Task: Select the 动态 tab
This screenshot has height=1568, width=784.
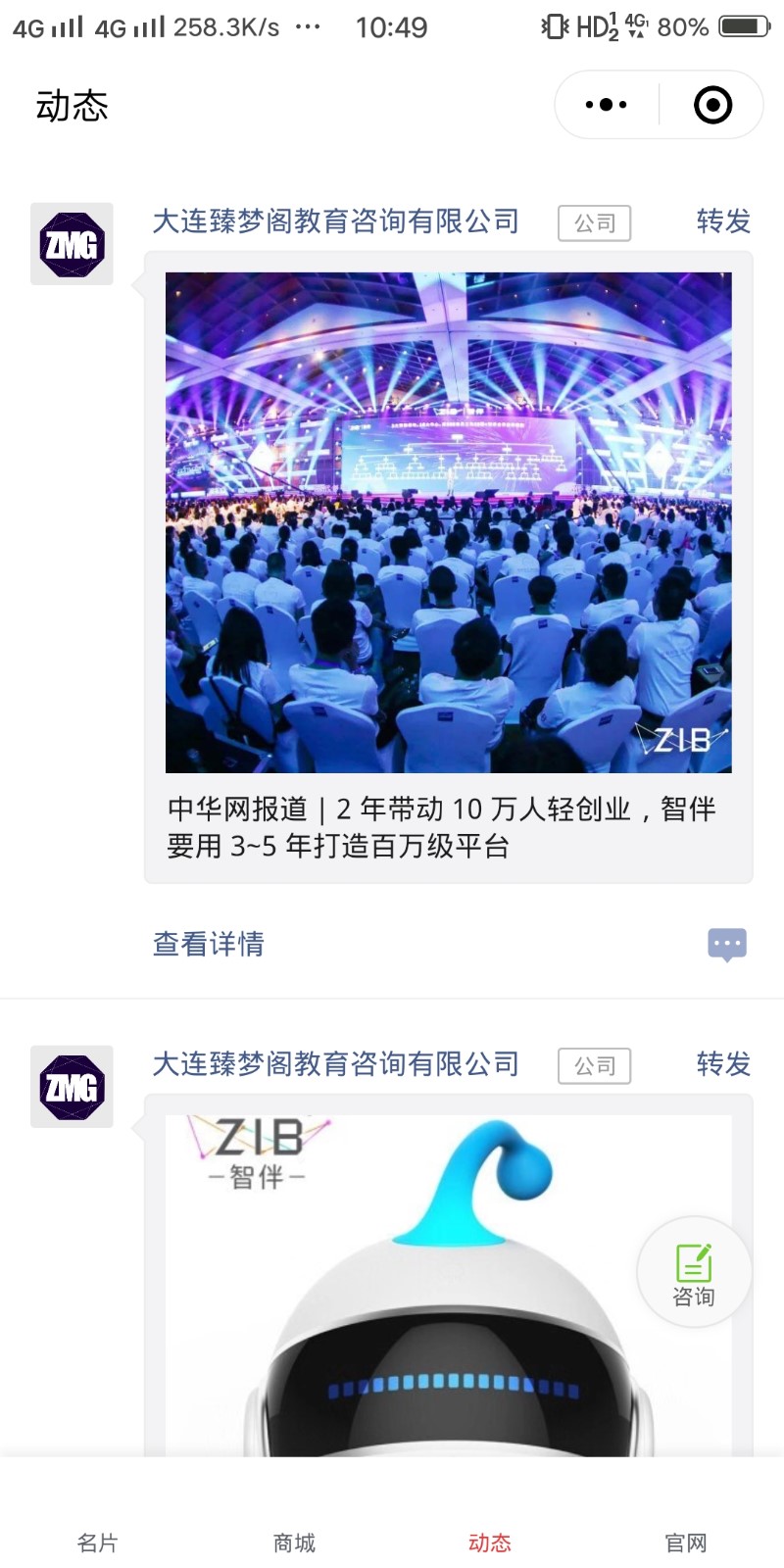Action: click(x=490, y=1543)
